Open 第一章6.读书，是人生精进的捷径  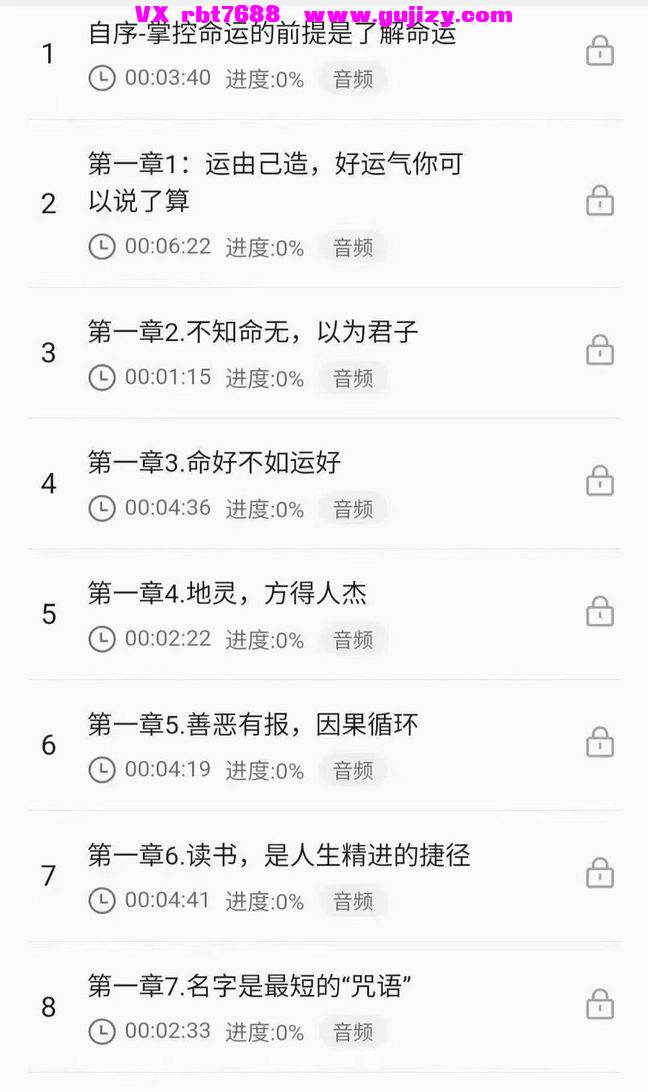pos(324,877)
